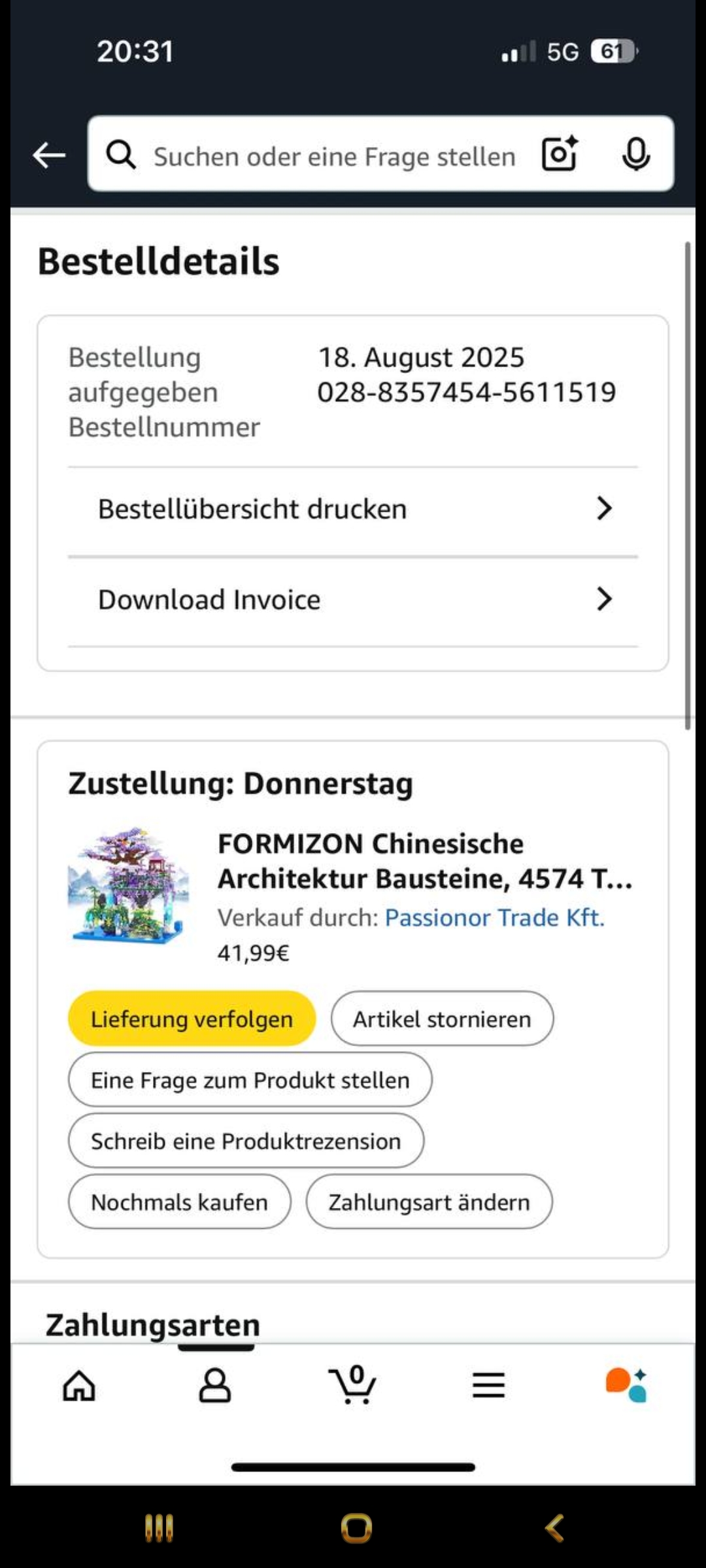
Task: Open Download Invoice row
Action: click(353, 599)
